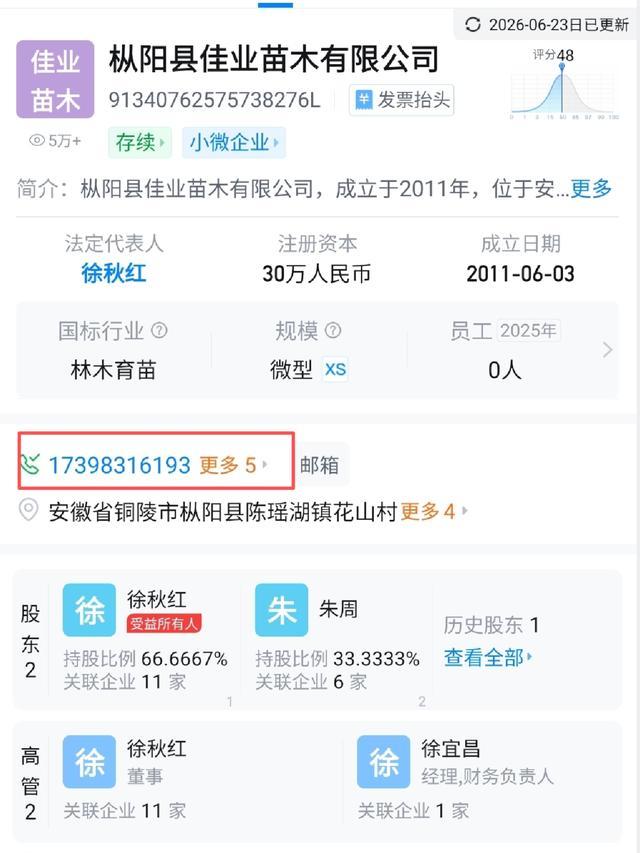Open legal representative 徐秋红's profile
Image resolution: width=640 pixels, height=853 pixels.
[x=114, y=273]
